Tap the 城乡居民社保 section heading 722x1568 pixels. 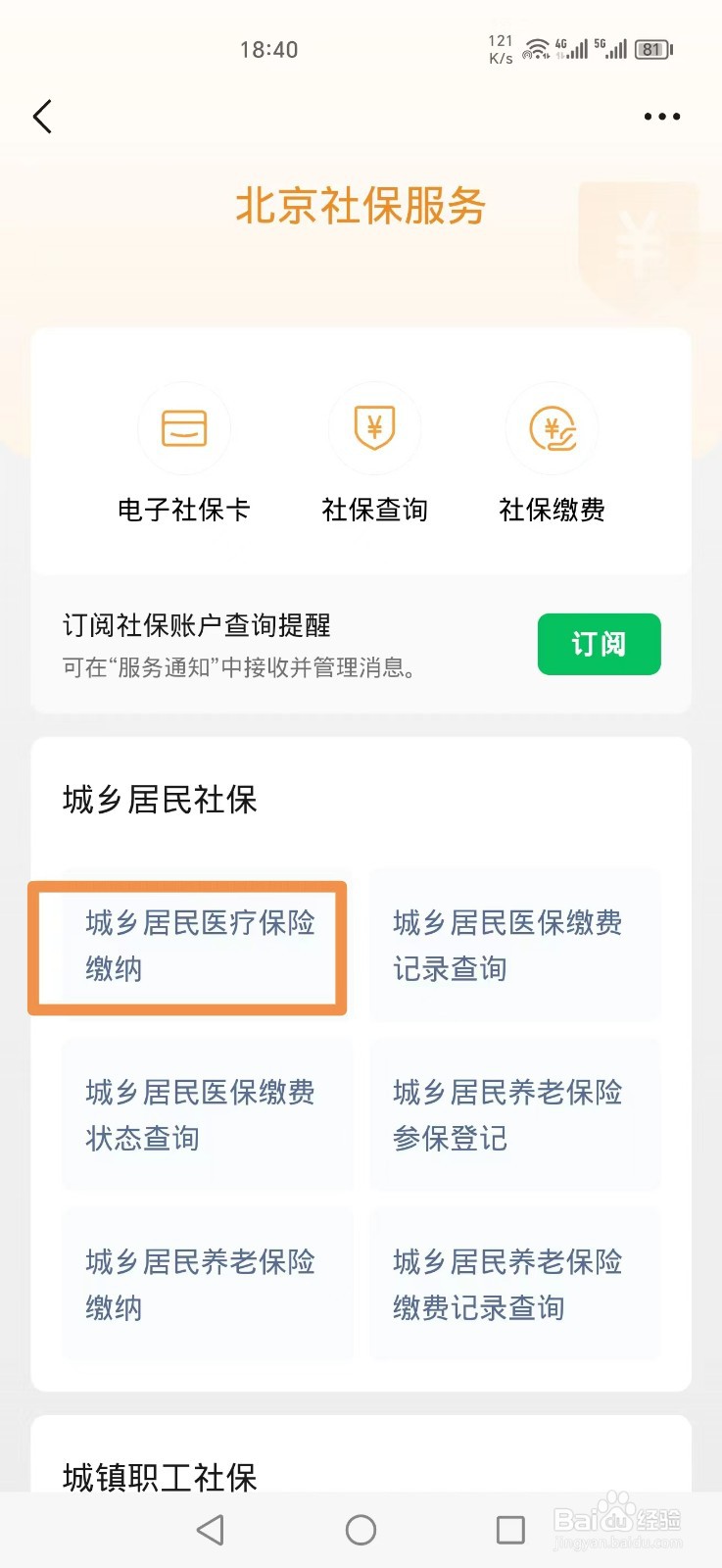(157, 800)
